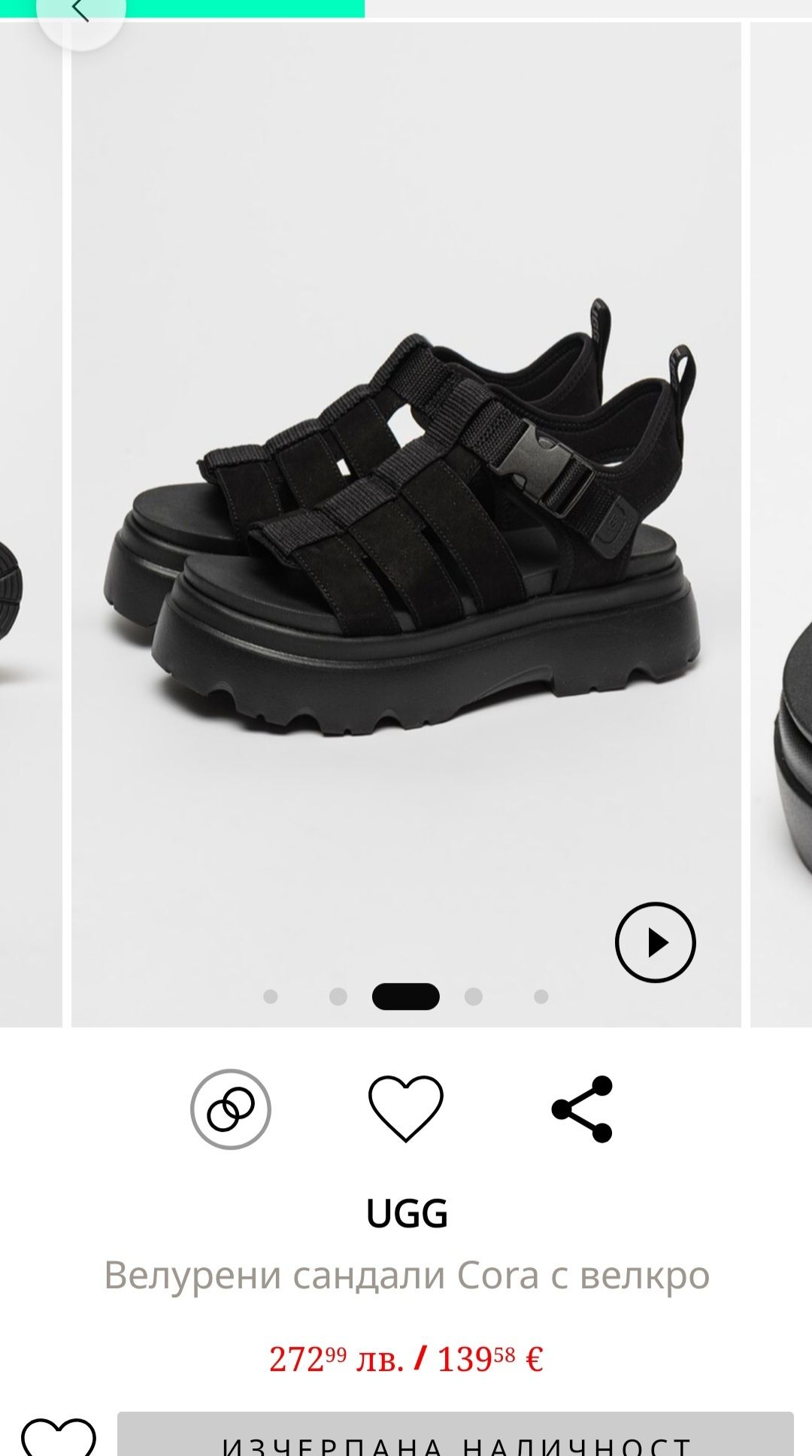Jump to the first image dot
The height and width of the screenshot is (1456, 812).
(x=271, y=996)
